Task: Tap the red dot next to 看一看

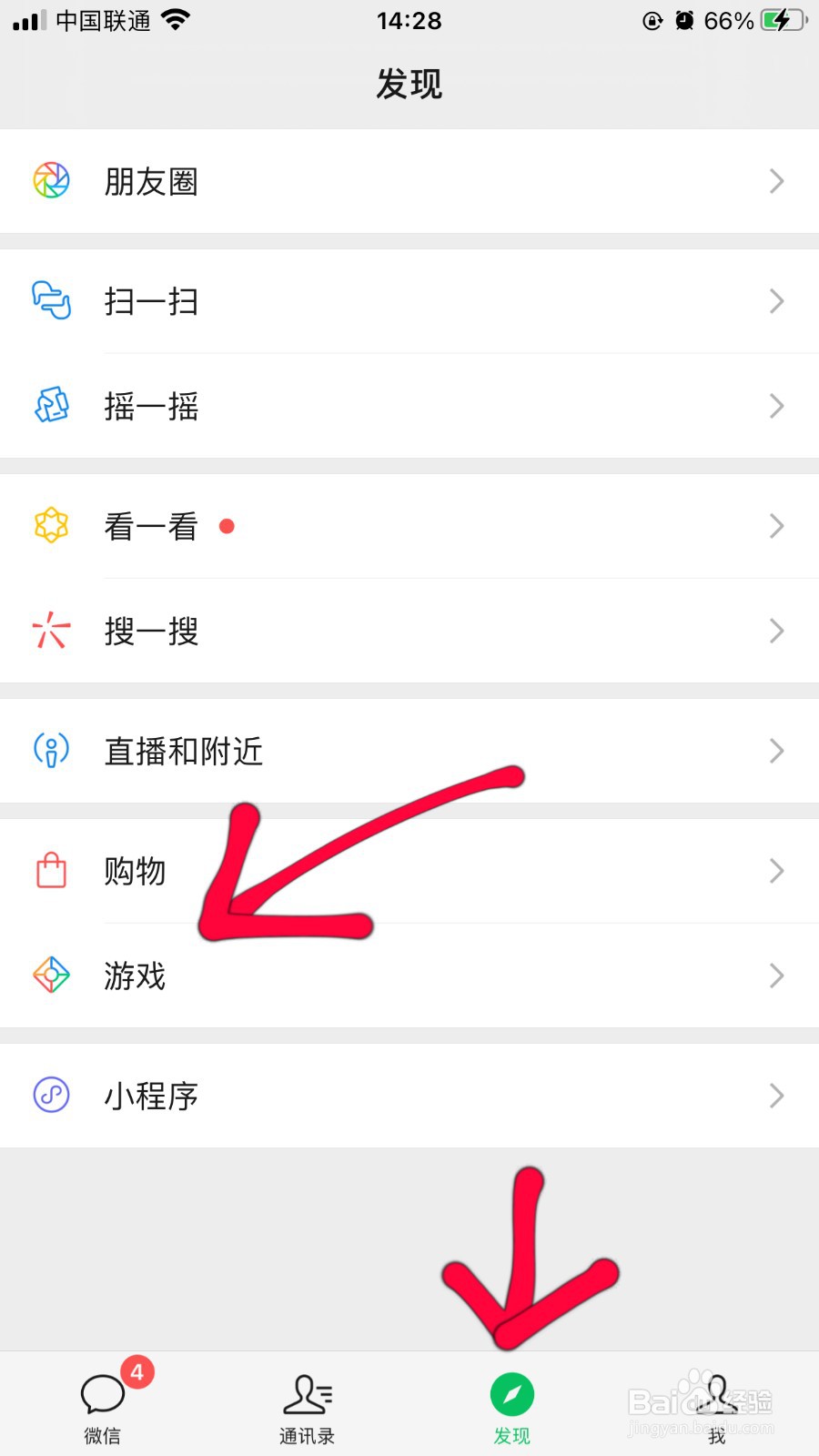Action: (x=227, y=526)
